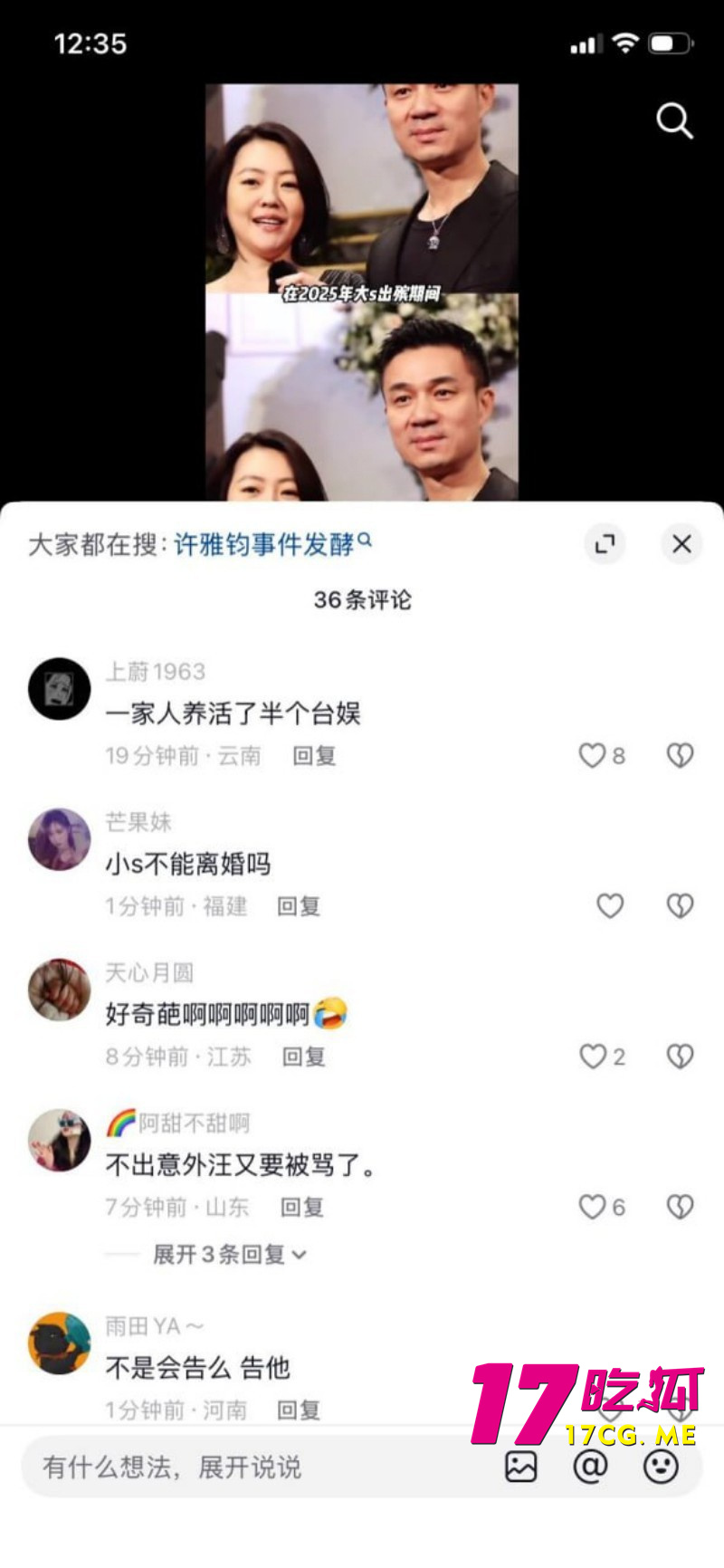
Task: Like 阿甜不甜啊's comment showing 6 likes
Action: pos(593,1207)
